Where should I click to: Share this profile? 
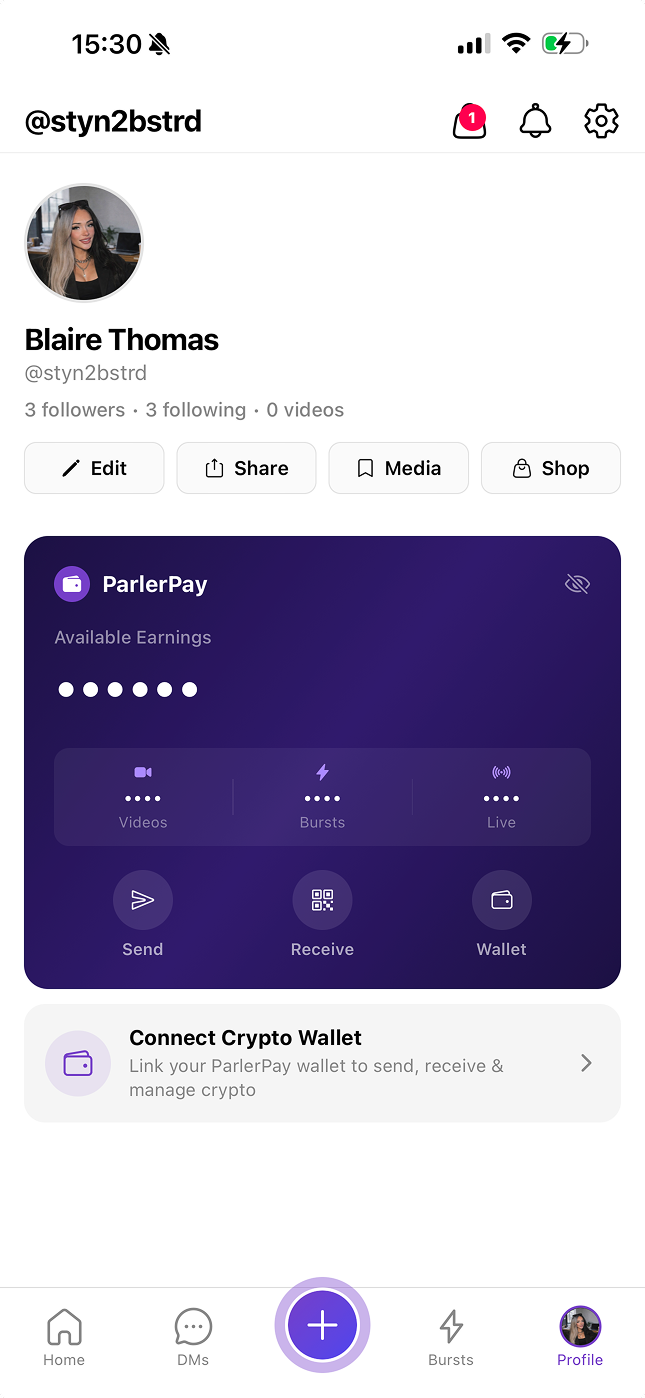[x=246, y=468]
